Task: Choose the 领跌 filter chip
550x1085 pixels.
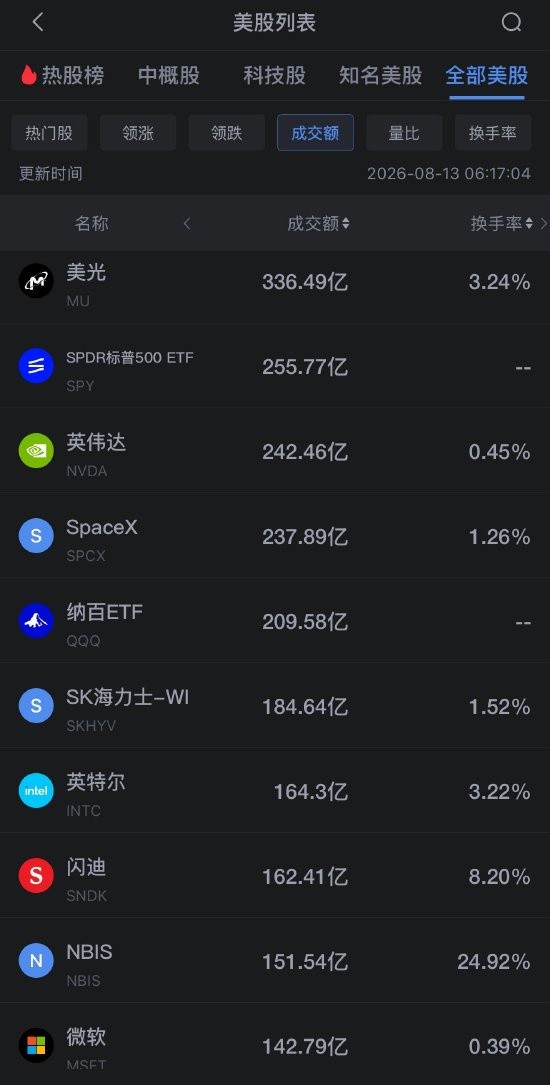Action: (226, 132)
